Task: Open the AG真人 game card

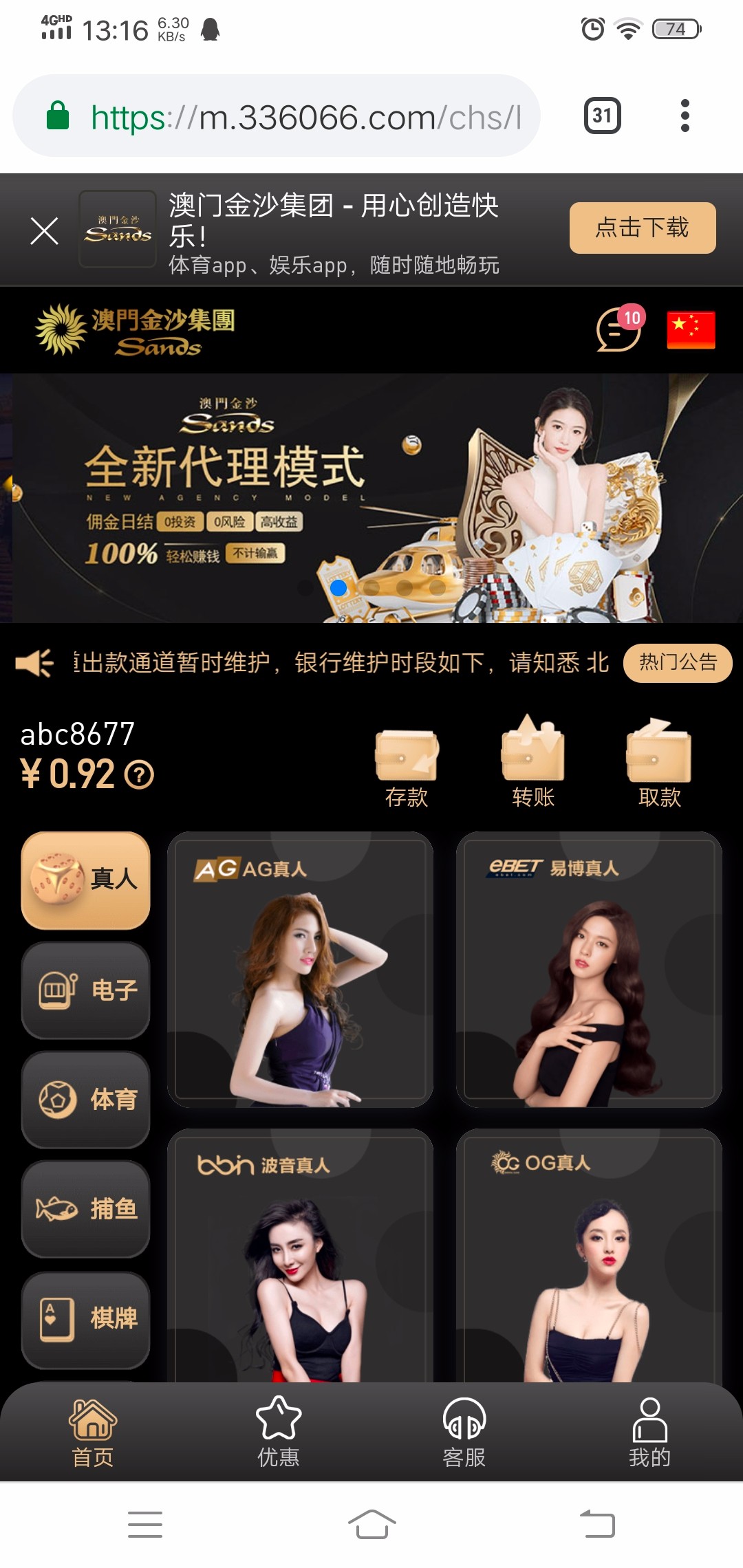Action: [x=300, y=970]
